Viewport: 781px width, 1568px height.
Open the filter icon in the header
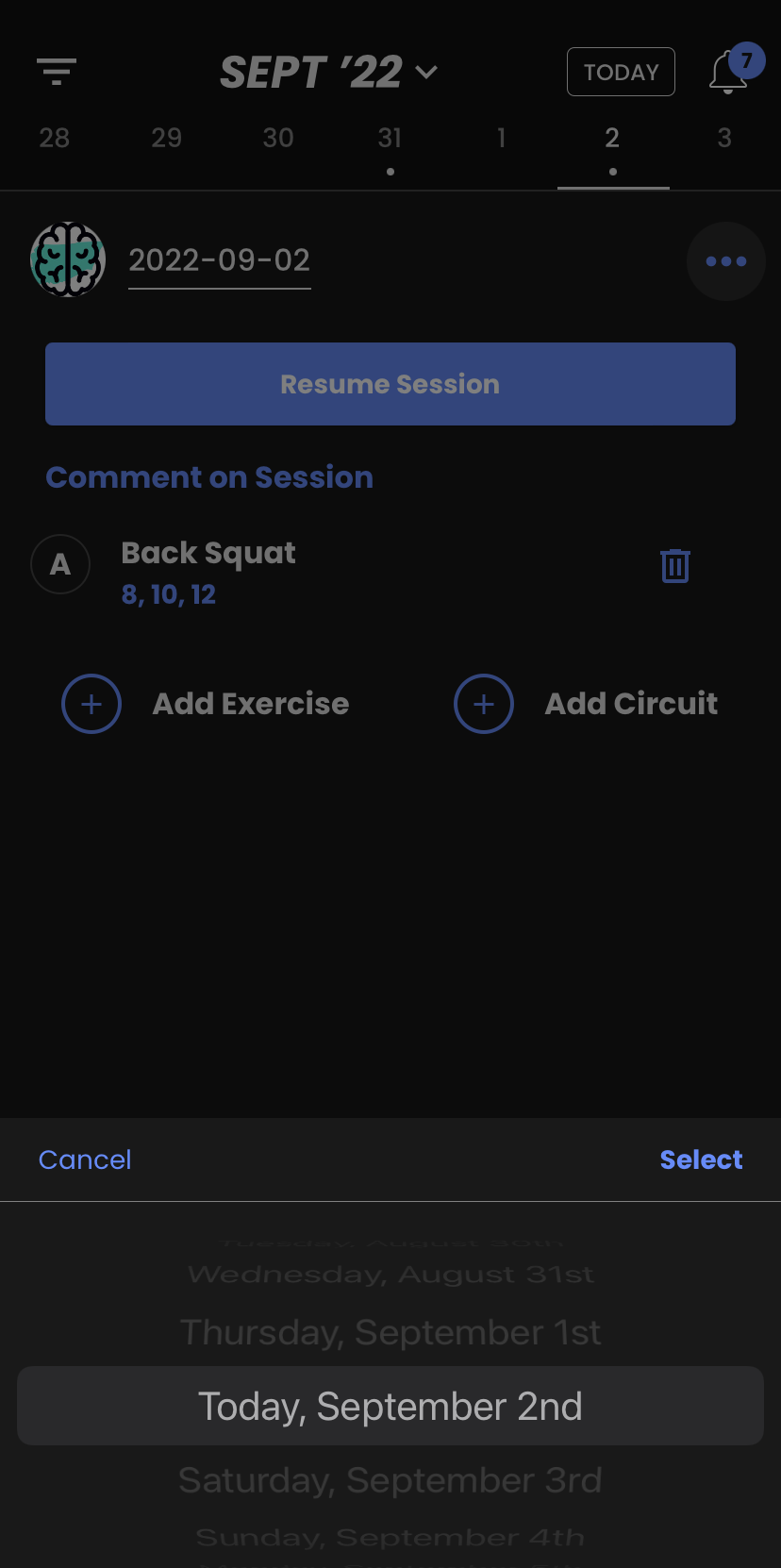click(x=57, y=72)
